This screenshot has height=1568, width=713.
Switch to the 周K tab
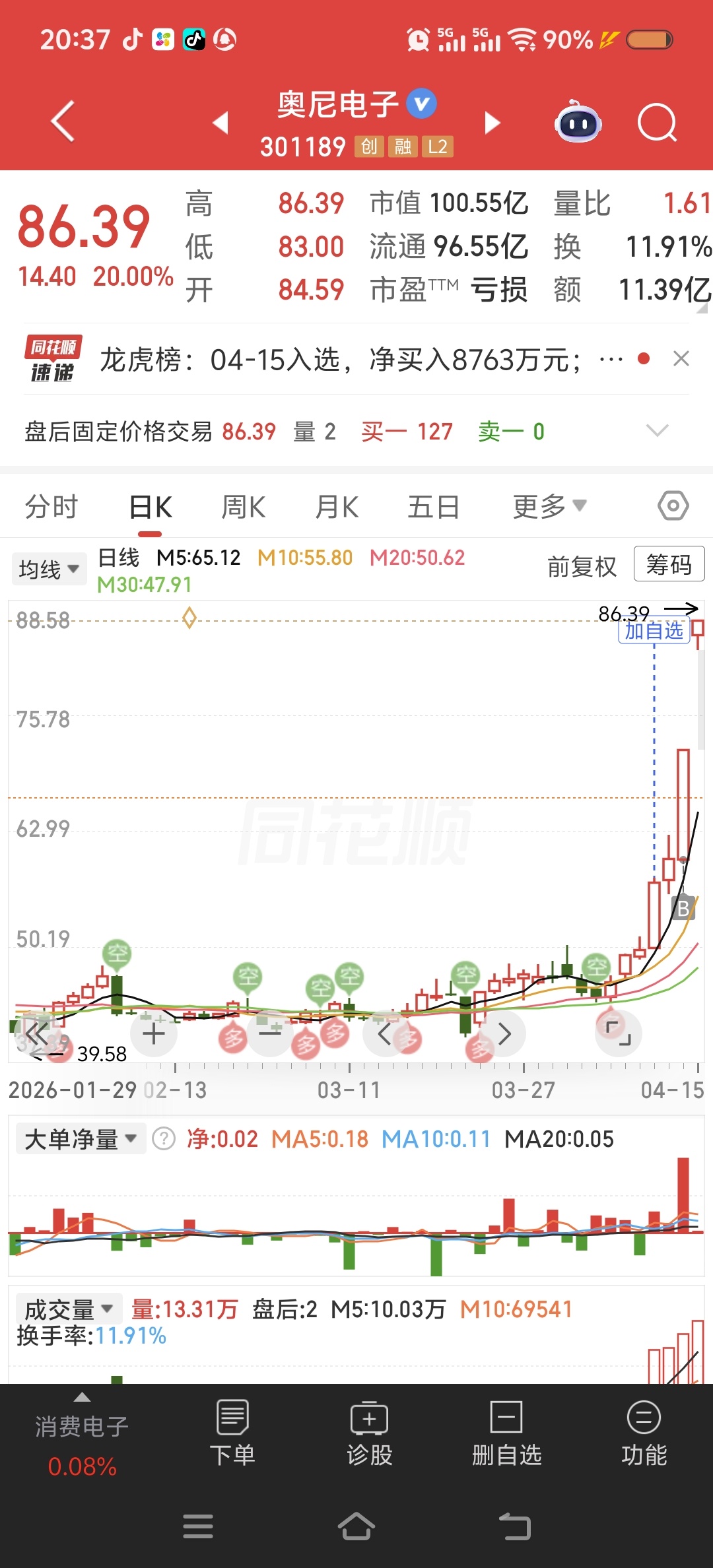pos(243,507)
